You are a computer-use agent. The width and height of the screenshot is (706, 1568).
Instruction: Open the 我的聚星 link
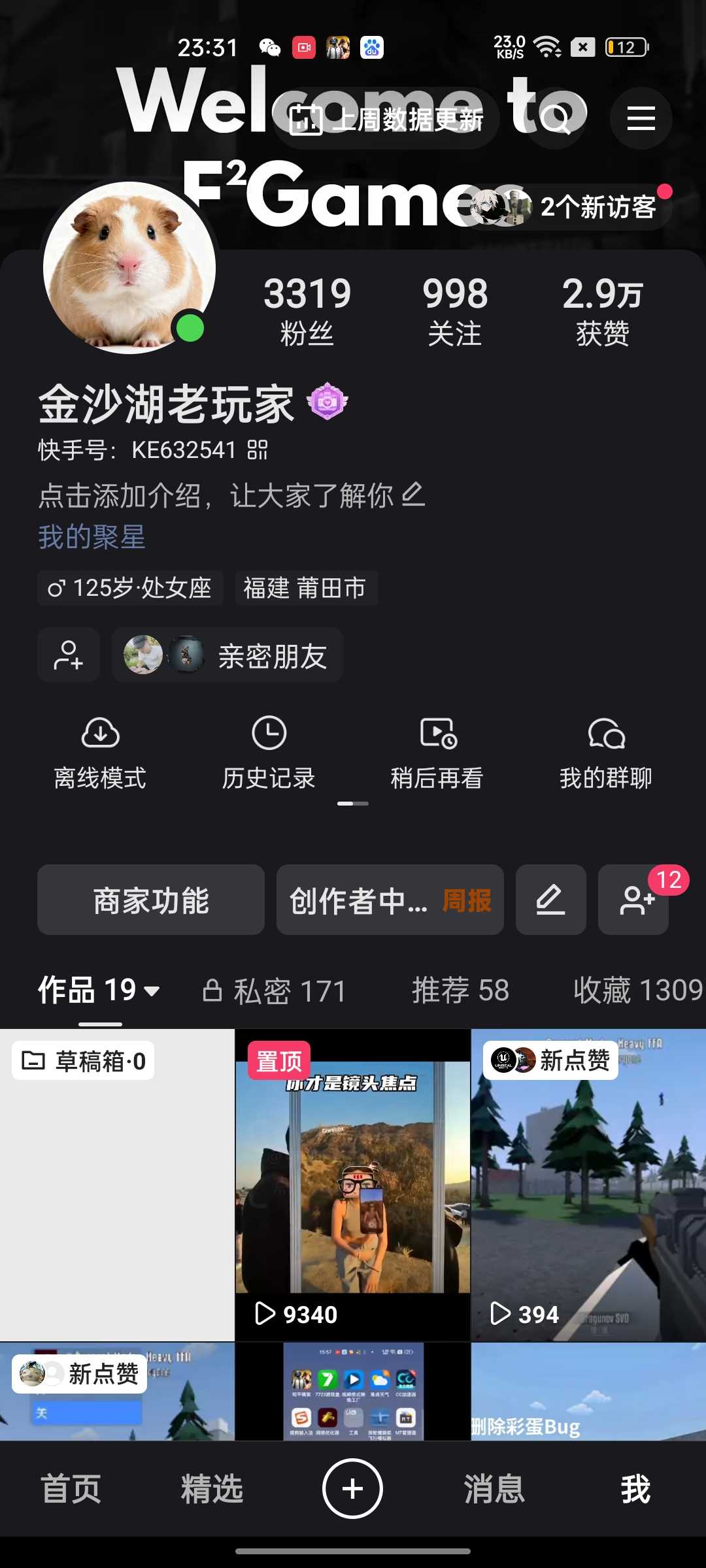coord(92,537)
